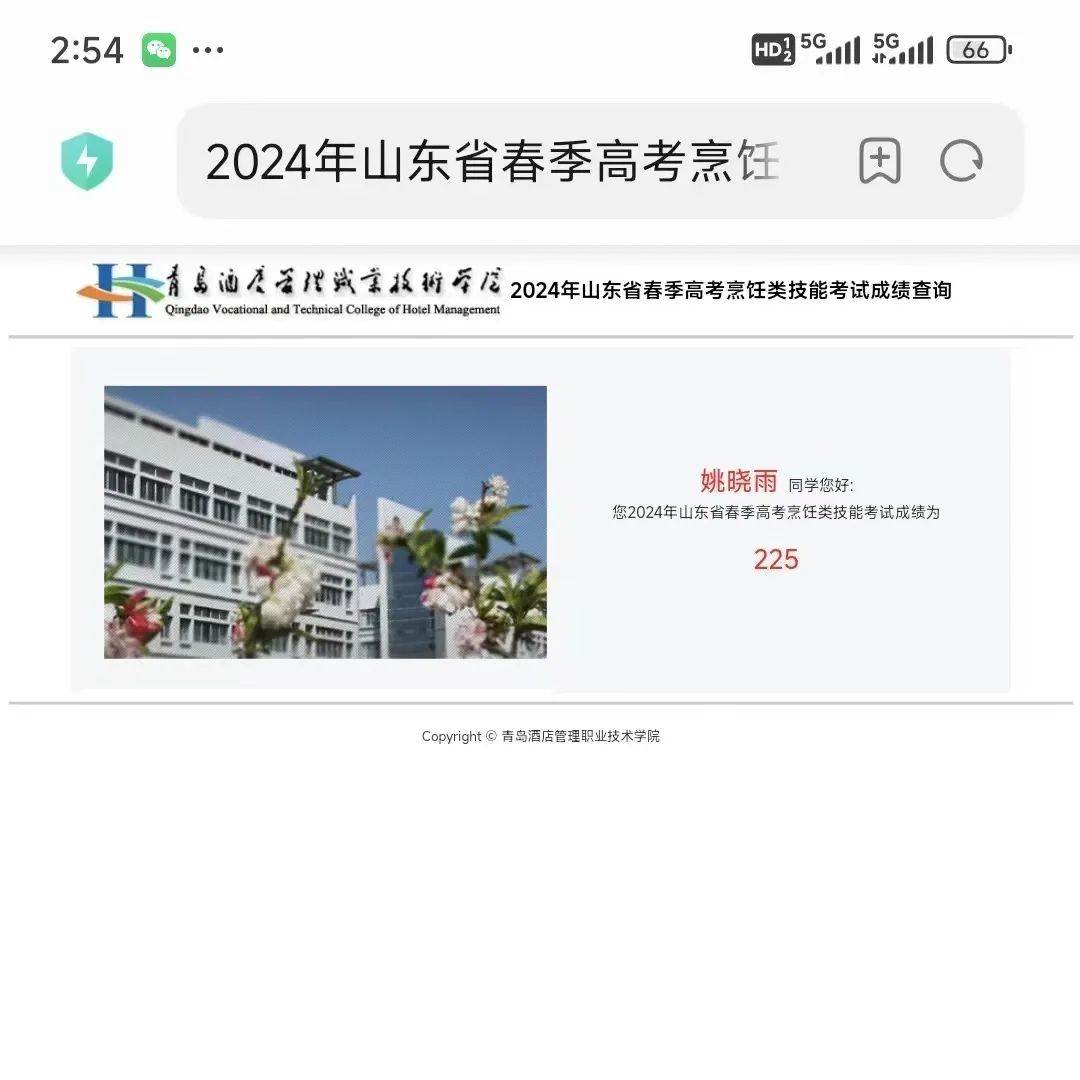Open the browser security shield

(87, 161)
